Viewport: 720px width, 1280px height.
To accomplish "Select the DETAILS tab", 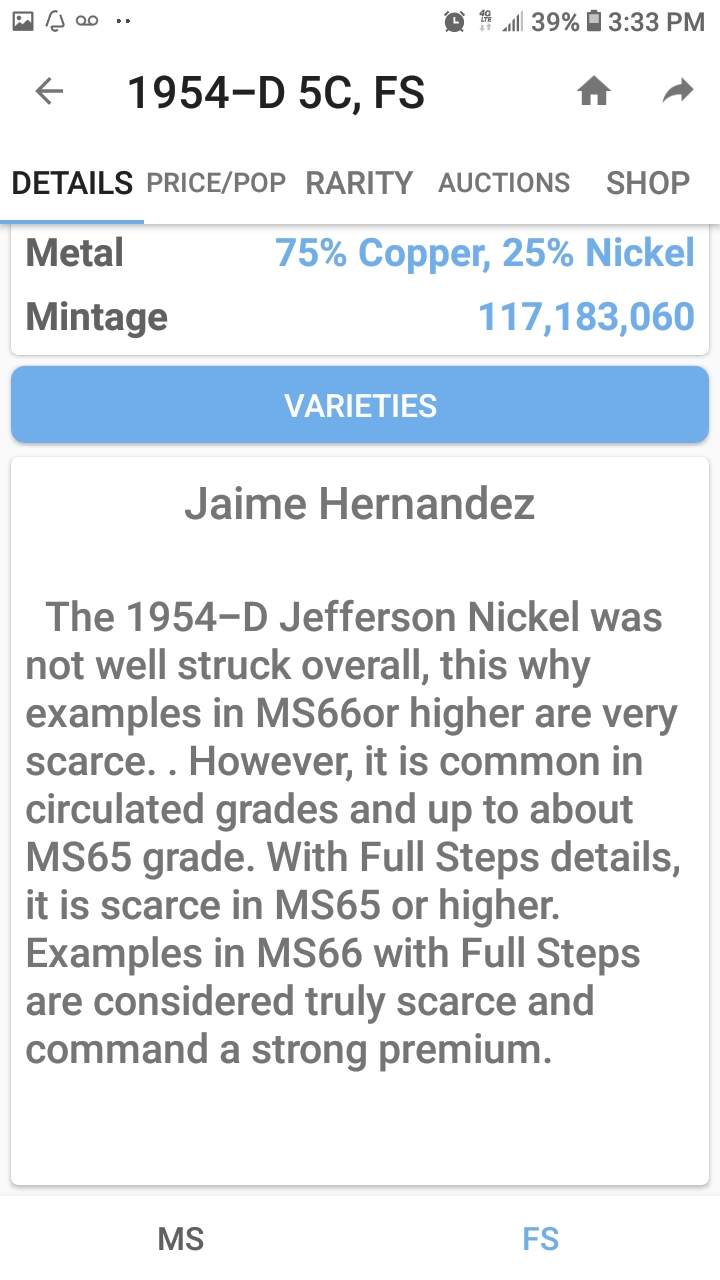I will point(72,182).
